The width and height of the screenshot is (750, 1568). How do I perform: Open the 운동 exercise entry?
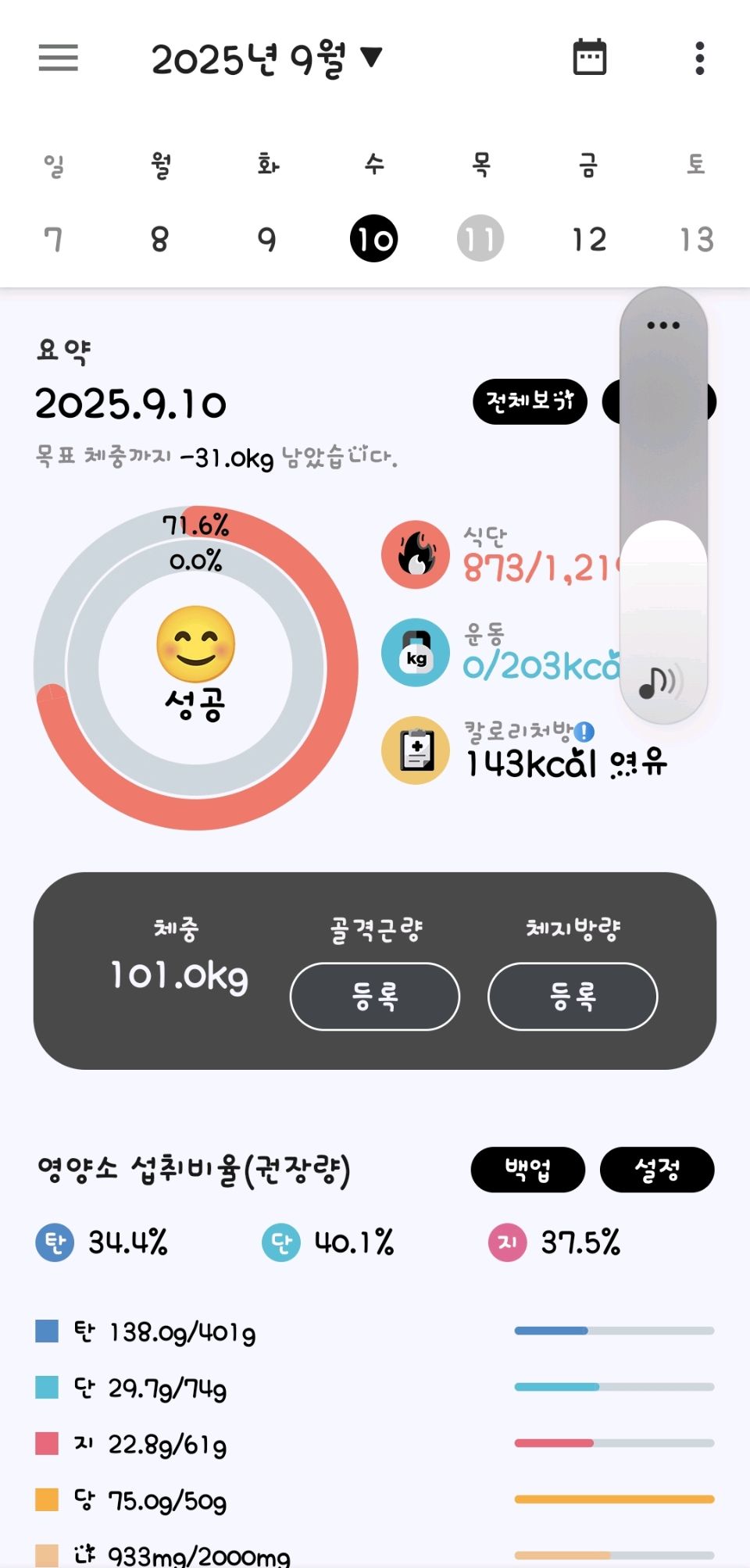pyautogui.click(x=500, y=653)
